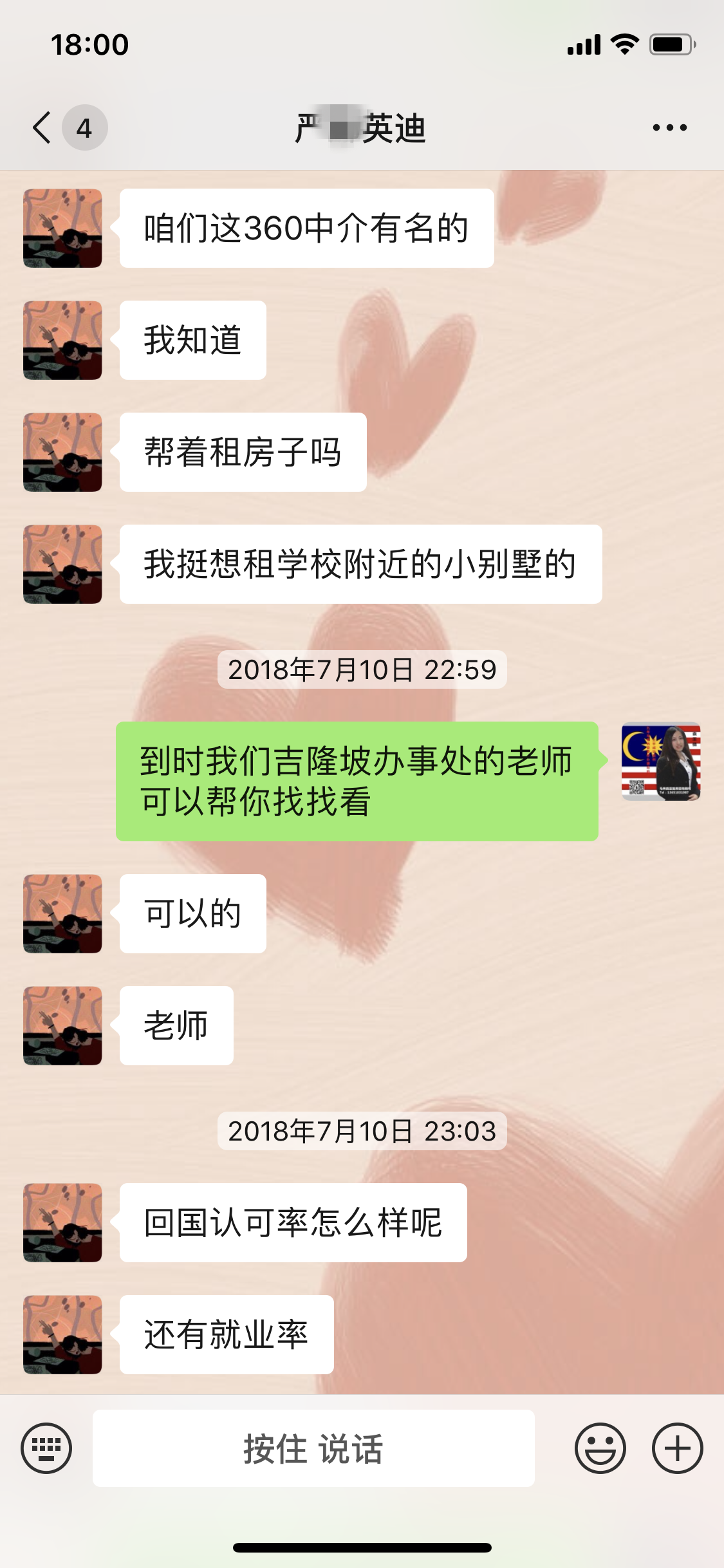The width and height of the screenshot is (724, 1568).
Task: Tap the 按住 说话 hold-to-talk button
Action: pos(313,1448)
